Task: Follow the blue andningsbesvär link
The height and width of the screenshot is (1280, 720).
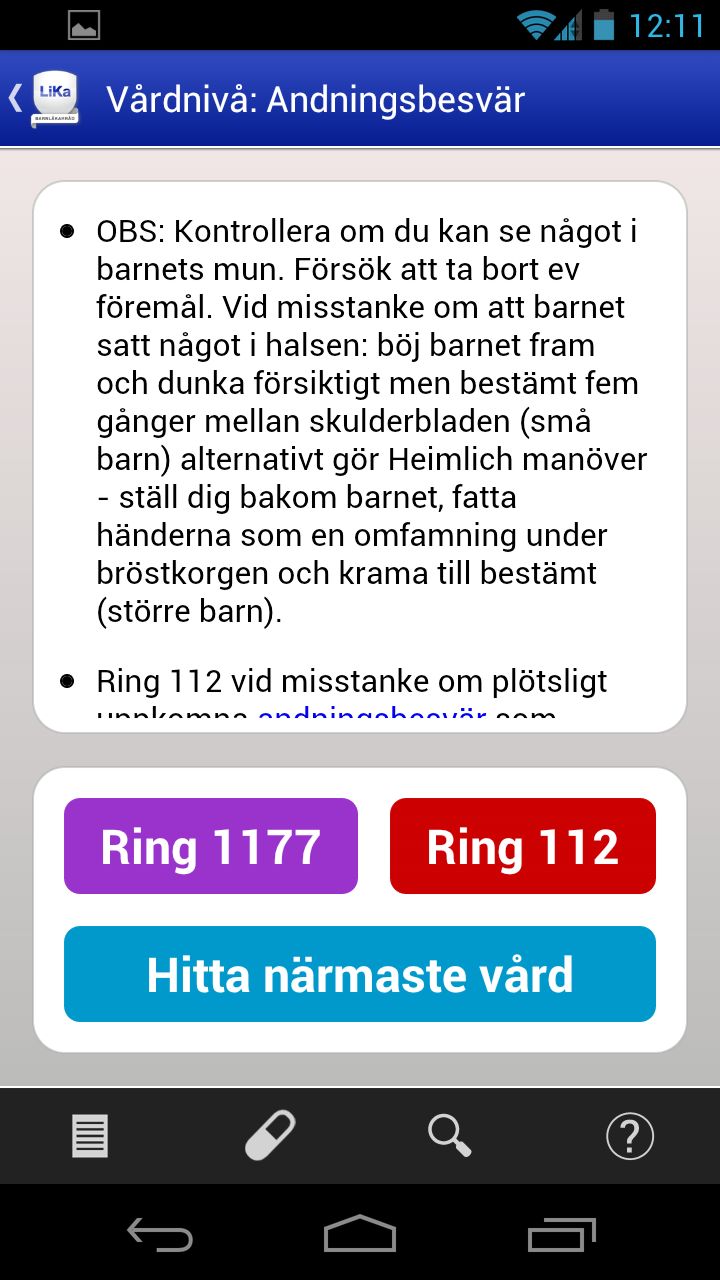Action: (372, 716)
